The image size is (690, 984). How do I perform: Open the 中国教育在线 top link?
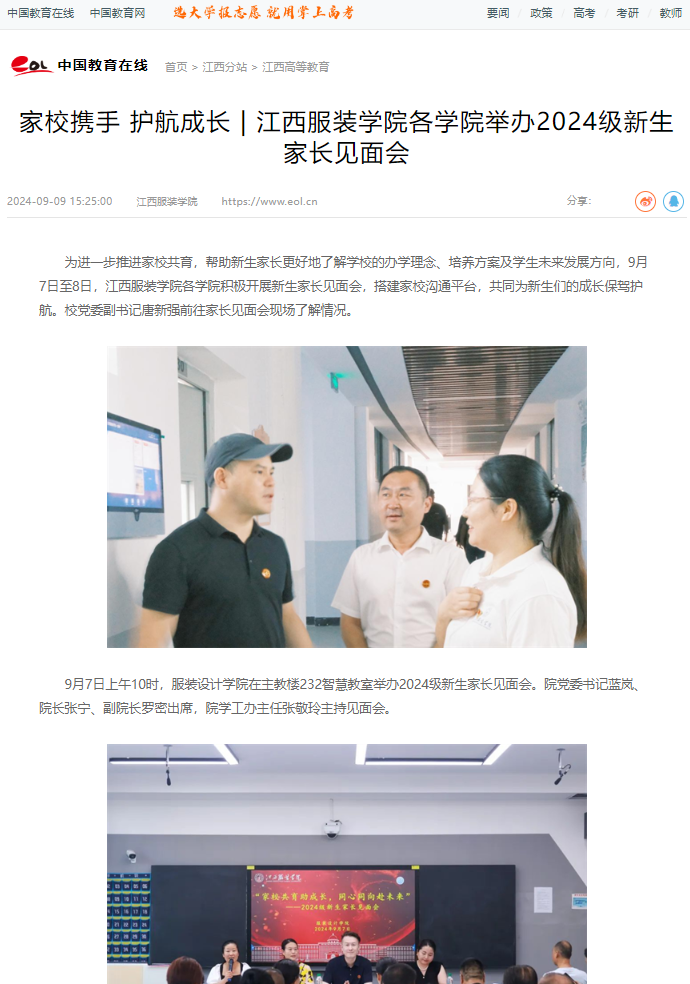(x=41, y=13)
